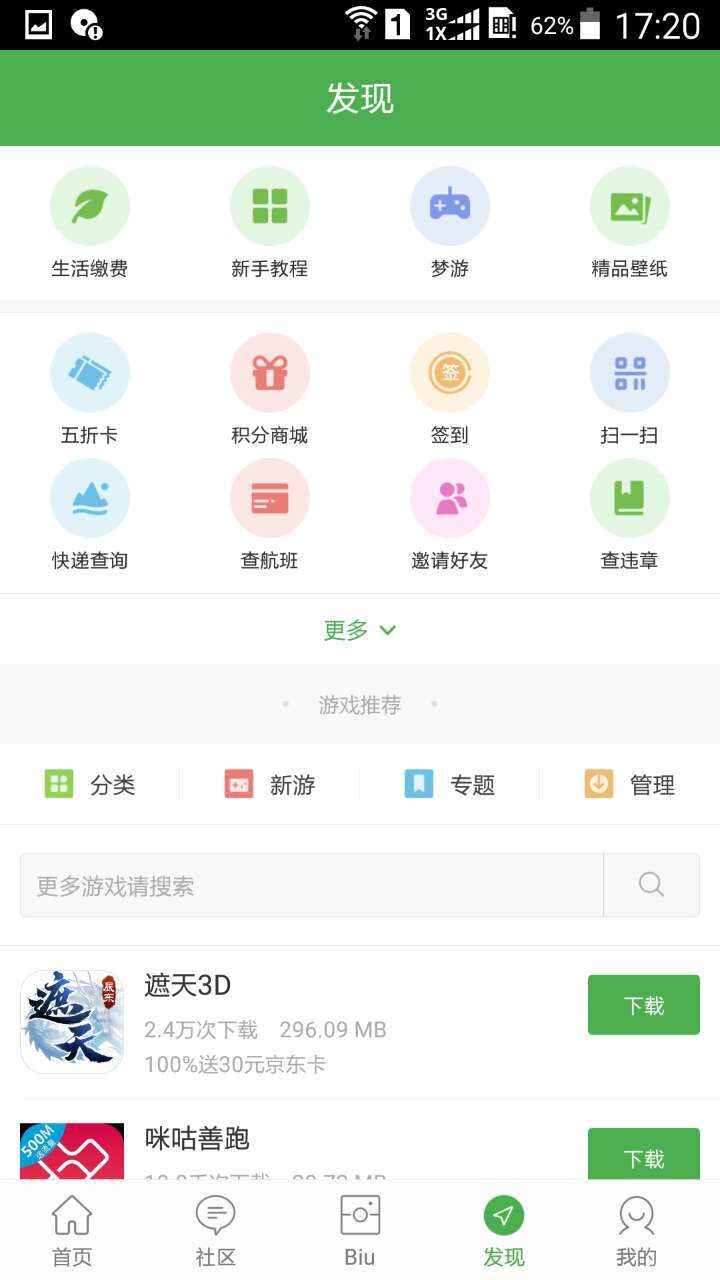The width and height of the screenshot is (720, 1280).
Task: Open 五折卡 discount card
Action: (90, 390)
